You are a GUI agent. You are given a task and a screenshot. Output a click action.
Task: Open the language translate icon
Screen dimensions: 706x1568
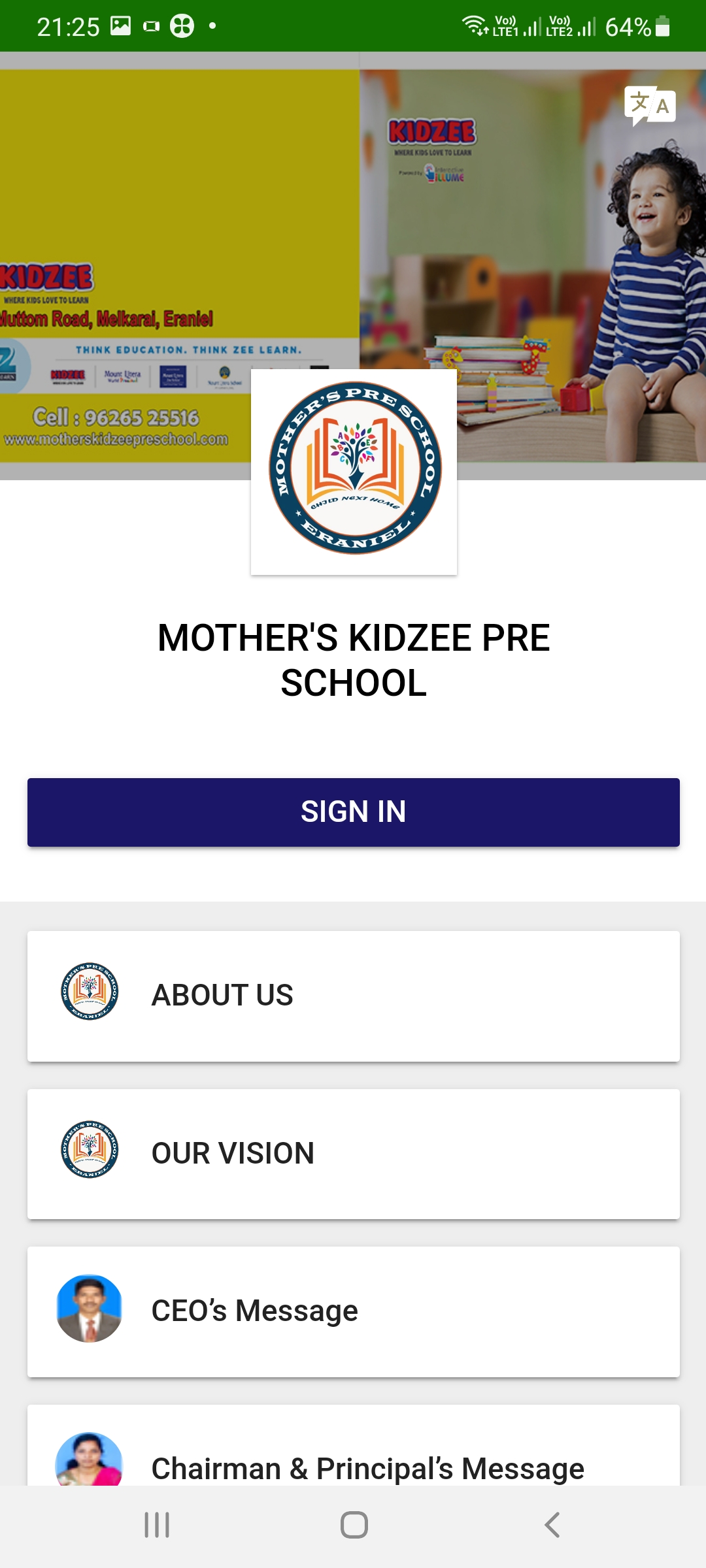pos(650,106)
